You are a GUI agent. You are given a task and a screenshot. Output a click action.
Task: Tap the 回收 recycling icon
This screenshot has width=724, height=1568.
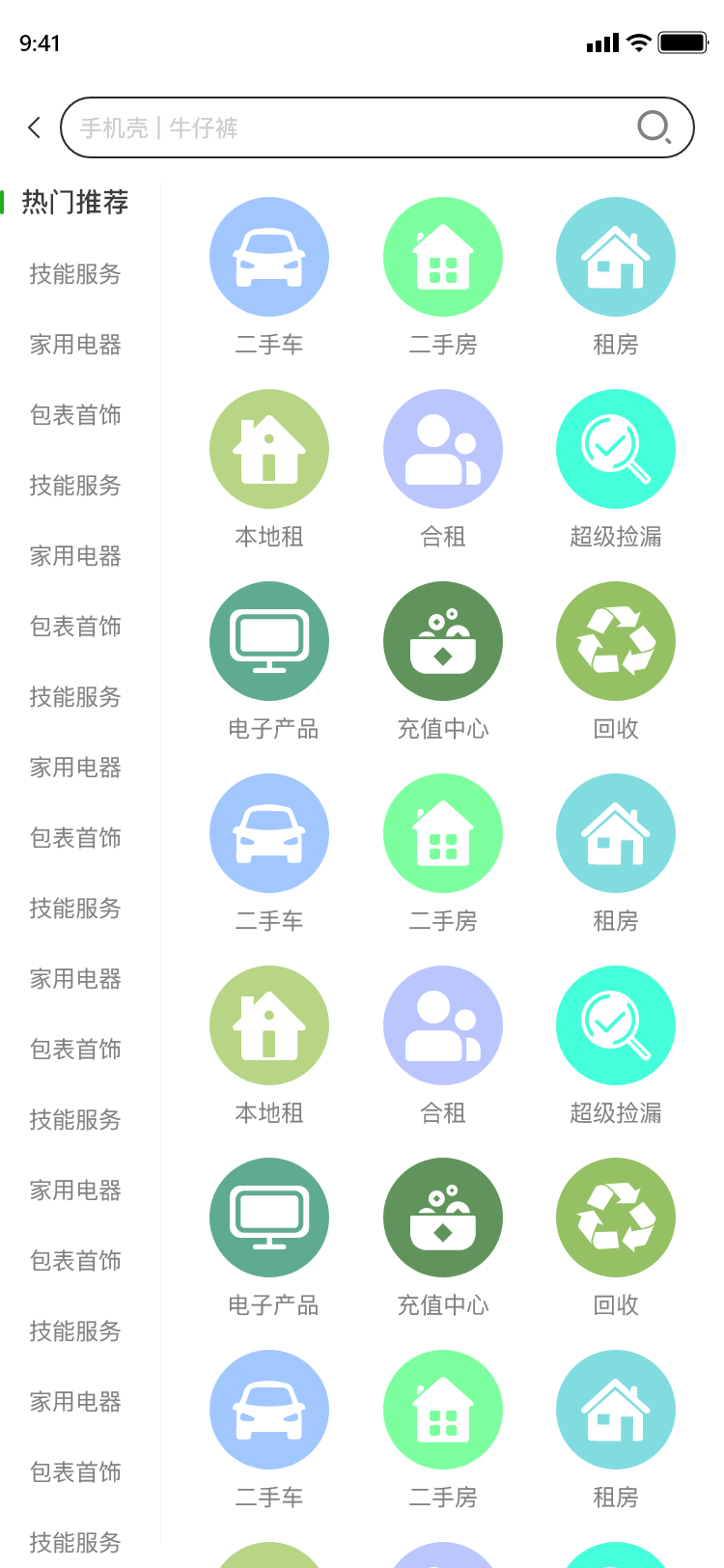(x=615, y=640)
